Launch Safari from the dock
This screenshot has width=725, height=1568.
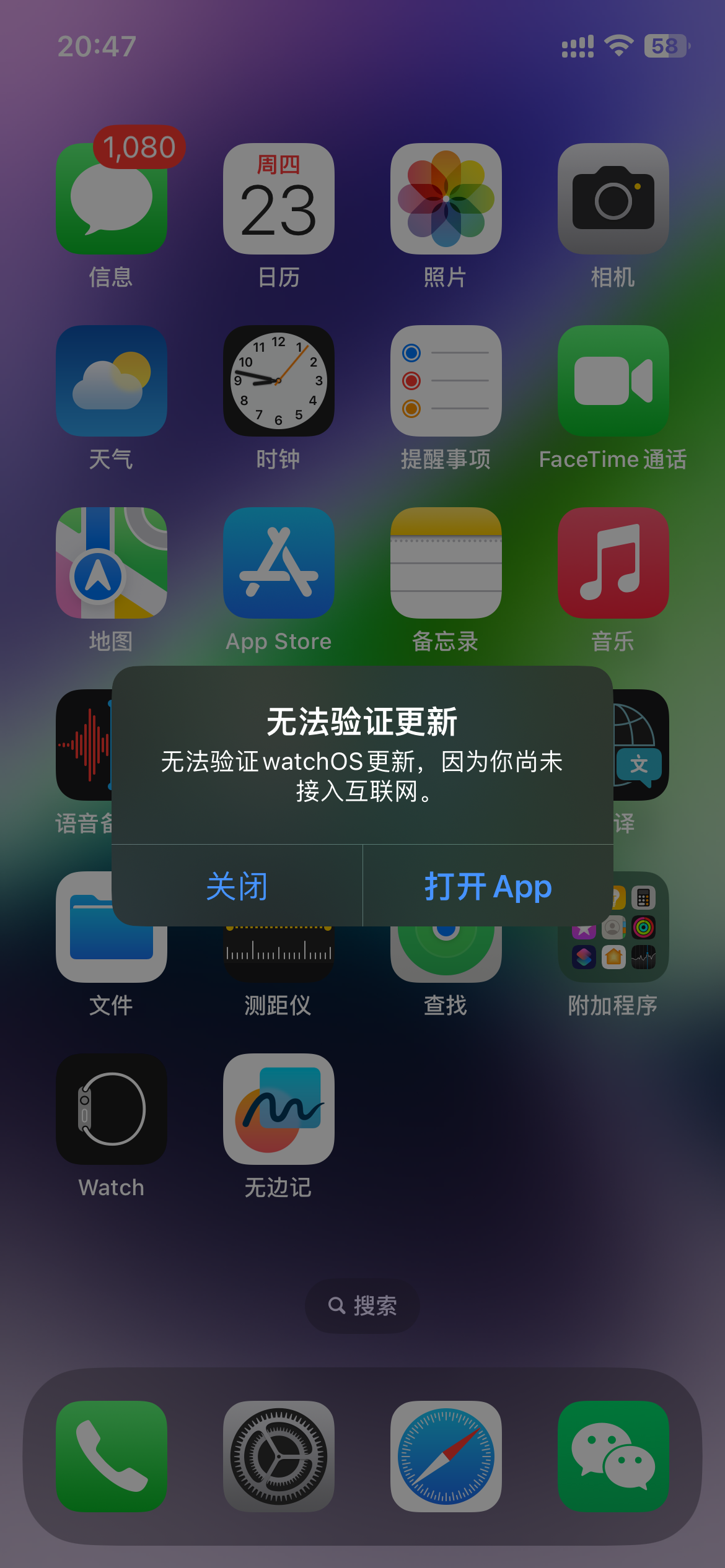(446, 1456)
